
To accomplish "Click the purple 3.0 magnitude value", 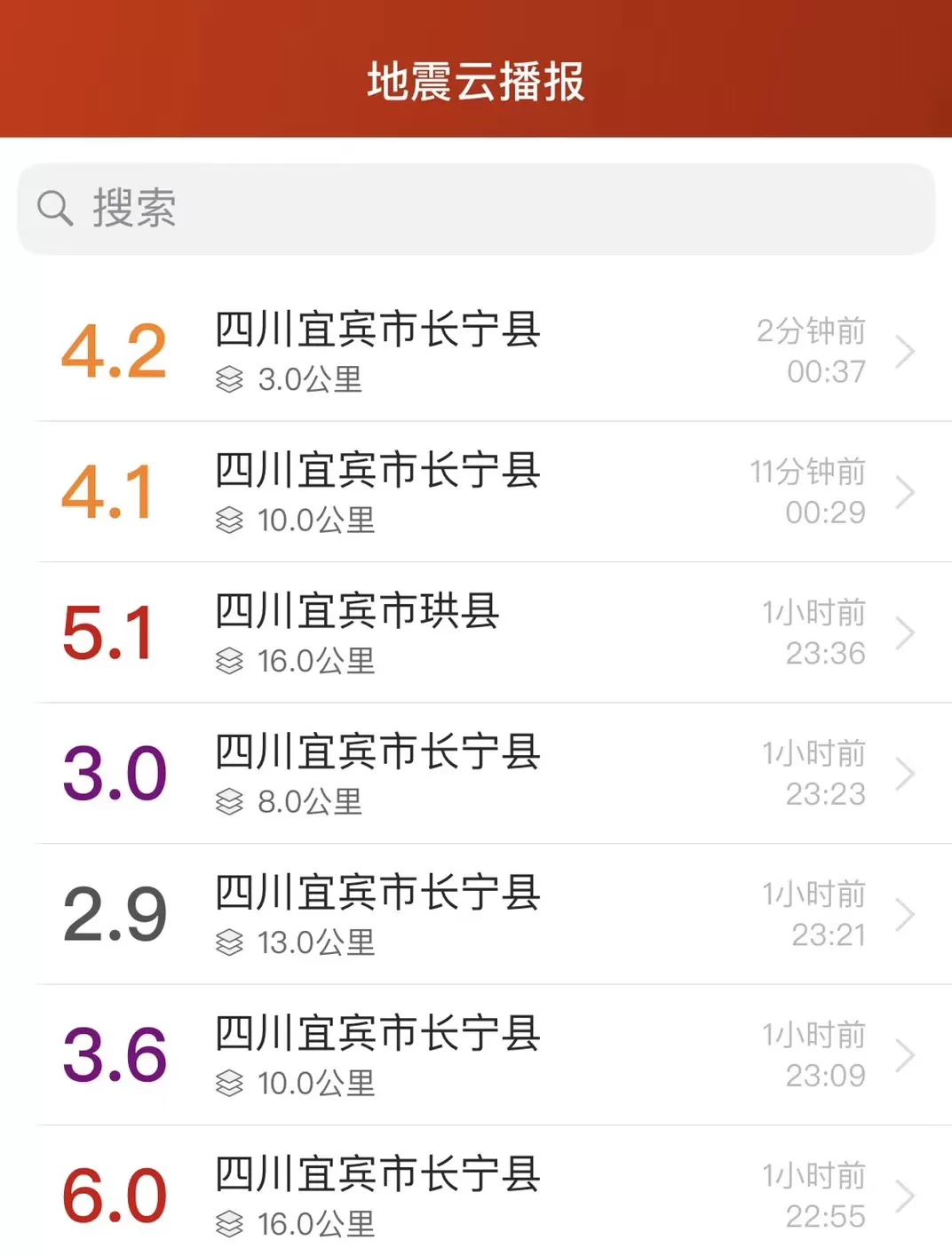I will click(115, 773).
